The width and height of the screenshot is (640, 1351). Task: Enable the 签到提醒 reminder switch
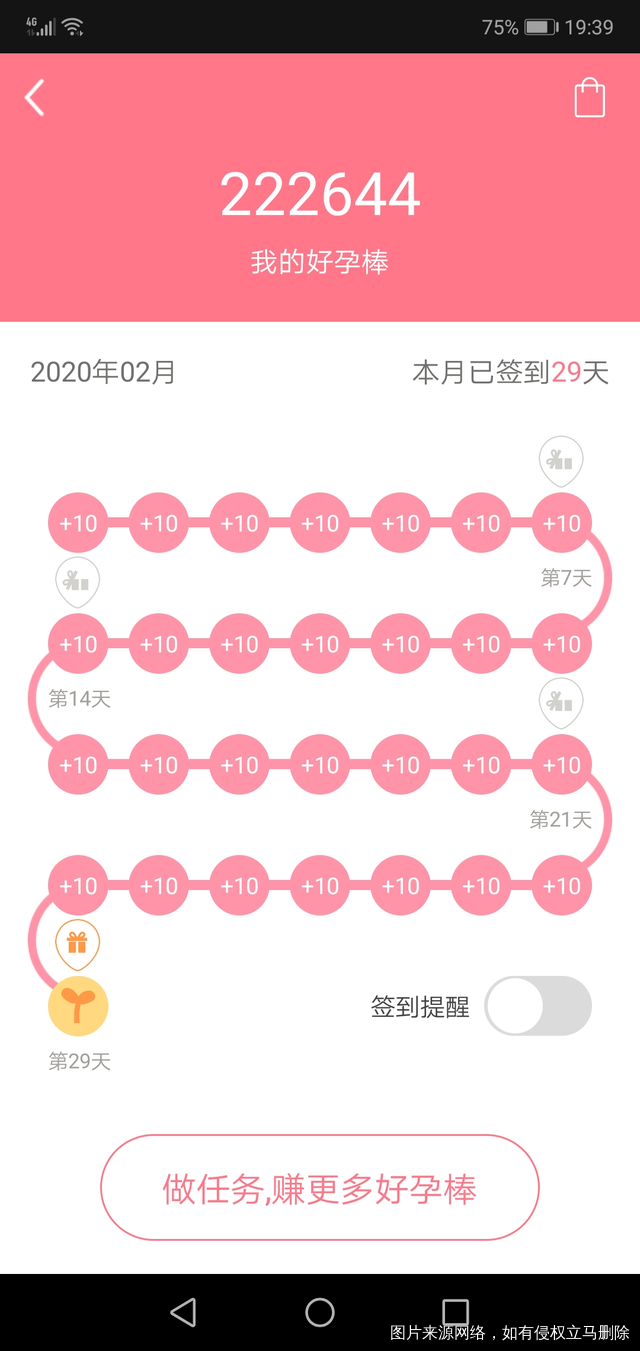[x=538, y=1006]
